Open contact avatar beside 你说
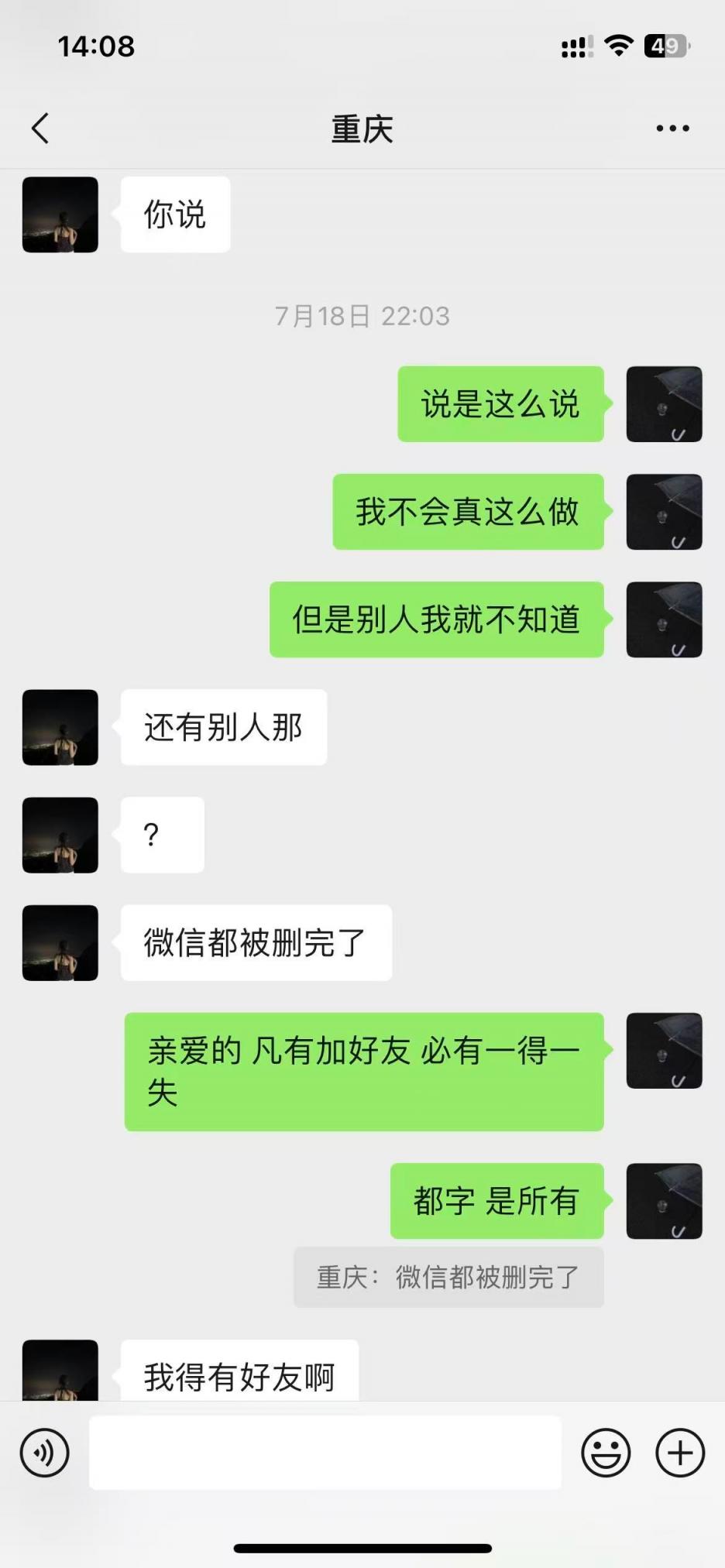The width and height of the screenshot is (725, 1568). click(60, 214)
